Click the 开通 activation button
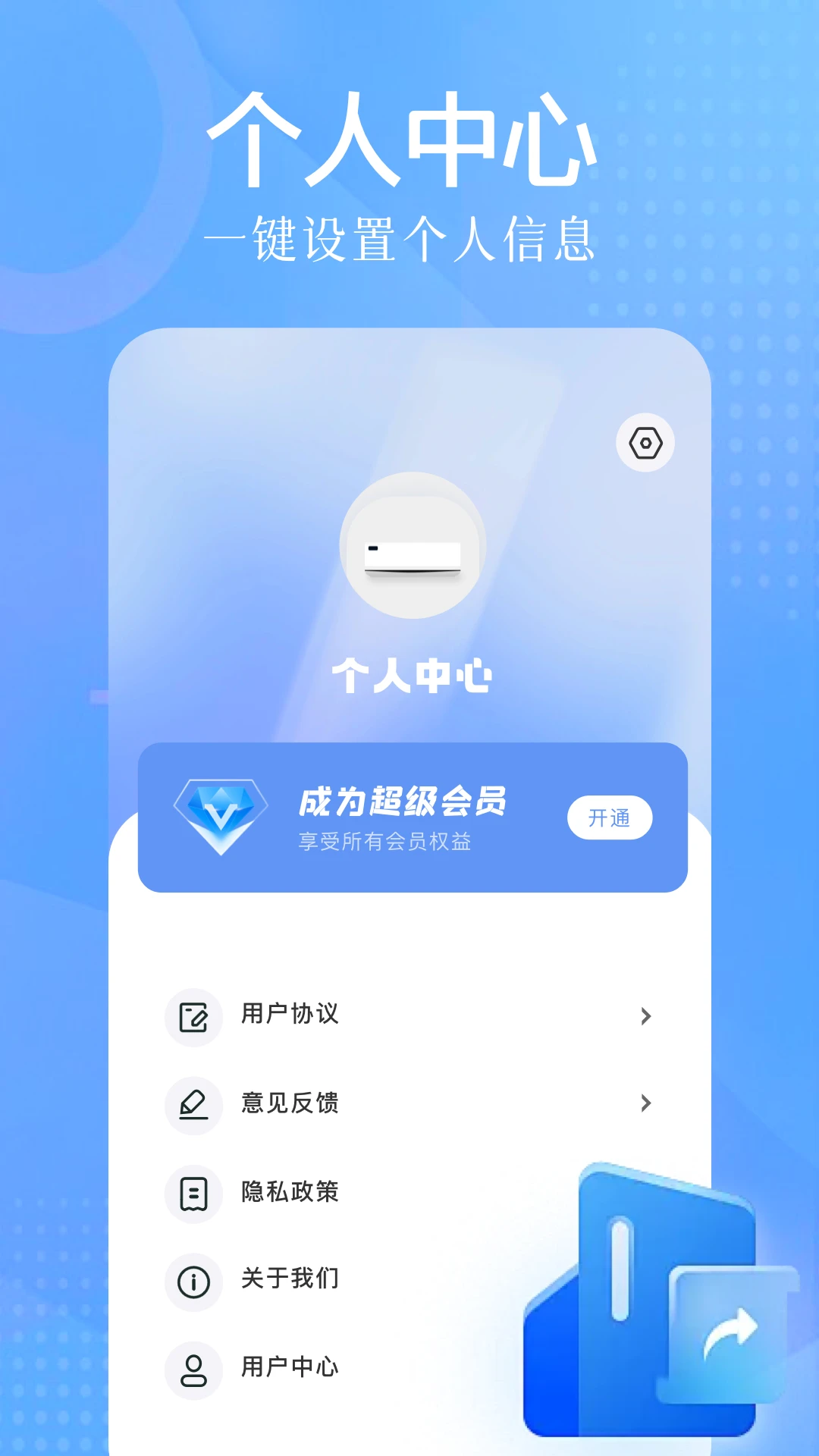The height and width of the screenshot is (1456, 819). pos(611,817)
